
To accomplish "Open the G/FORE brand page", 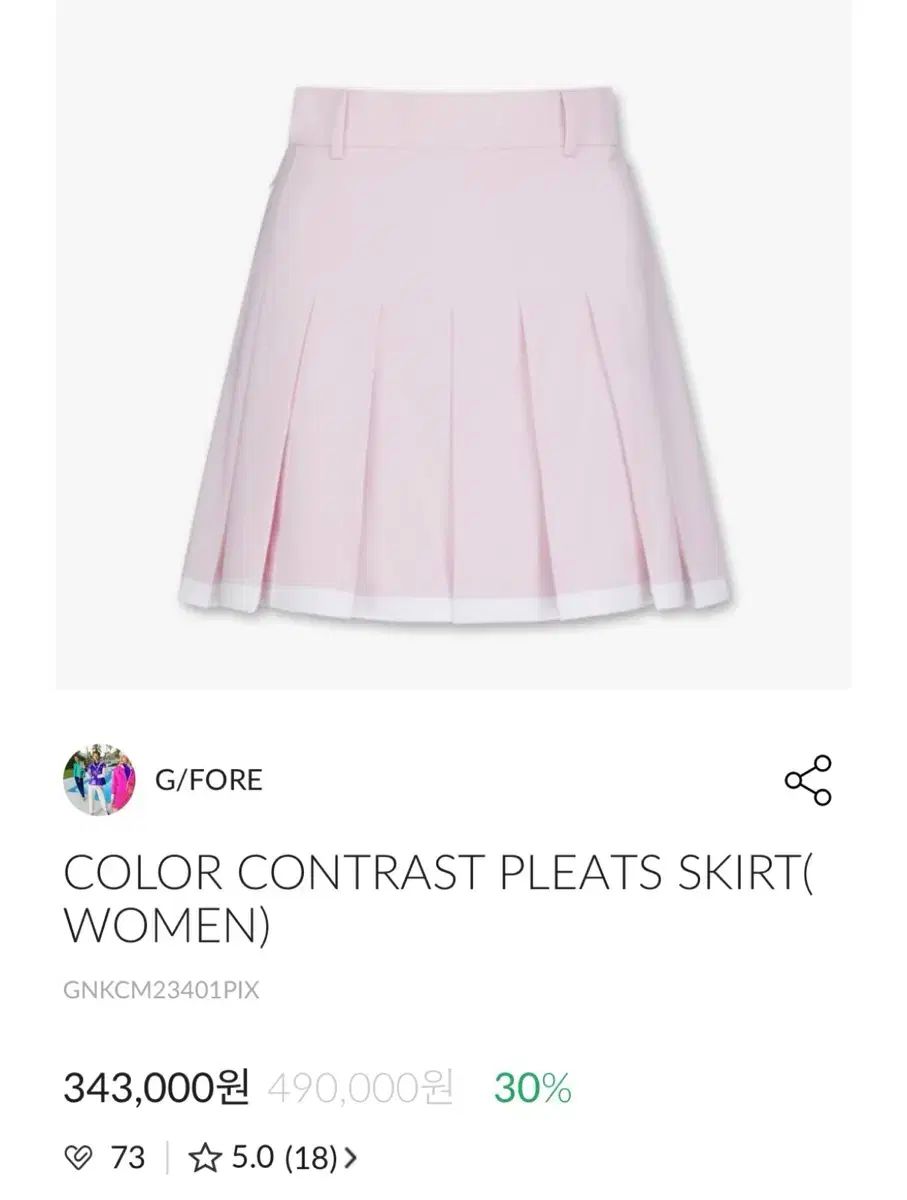I will point(208,779).
